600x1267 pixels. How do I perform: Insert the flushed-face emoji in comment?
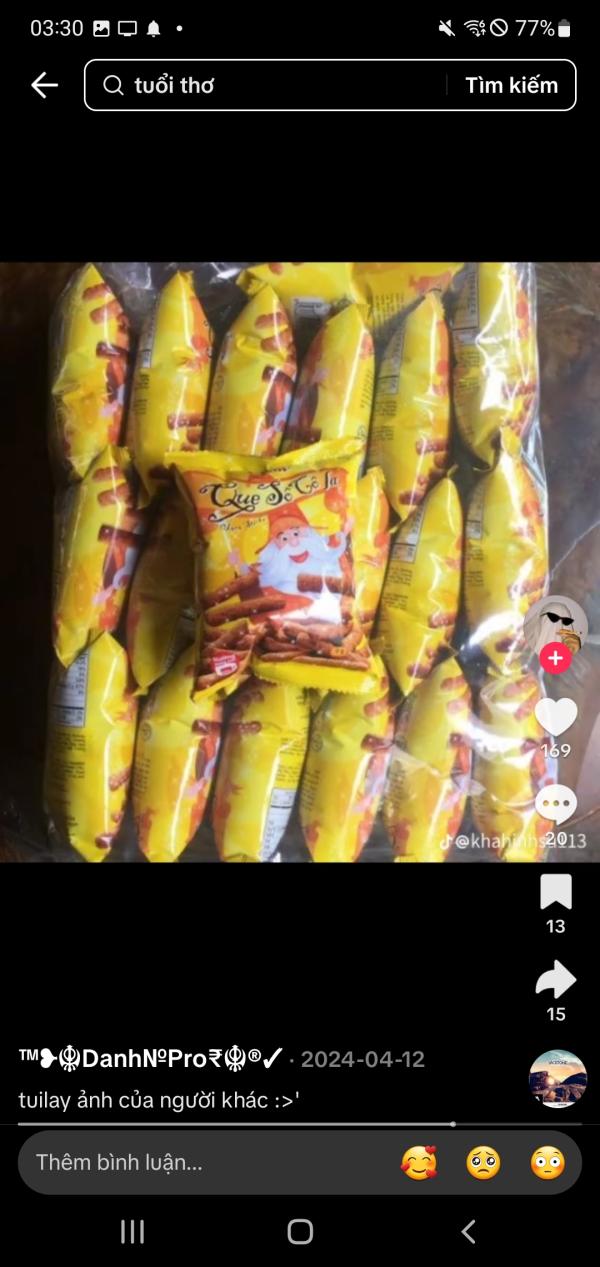(547, 1162)
